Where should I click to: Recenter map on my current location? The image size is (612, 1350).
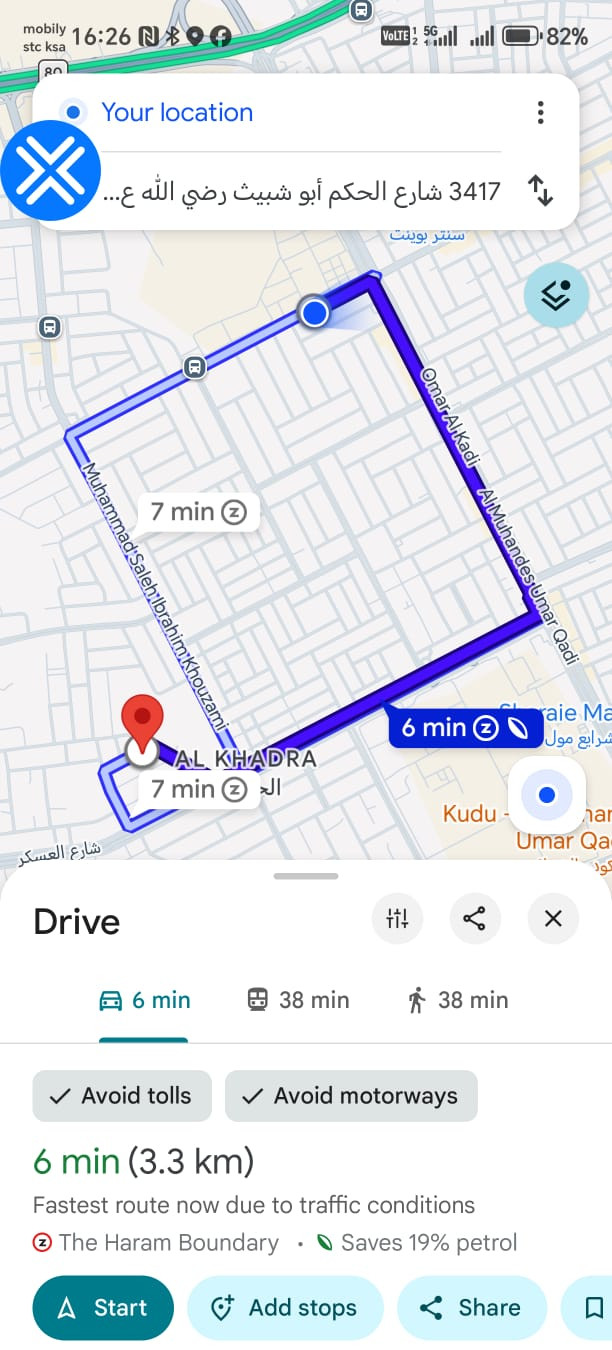pyautogui.click(x=546, y=795)
